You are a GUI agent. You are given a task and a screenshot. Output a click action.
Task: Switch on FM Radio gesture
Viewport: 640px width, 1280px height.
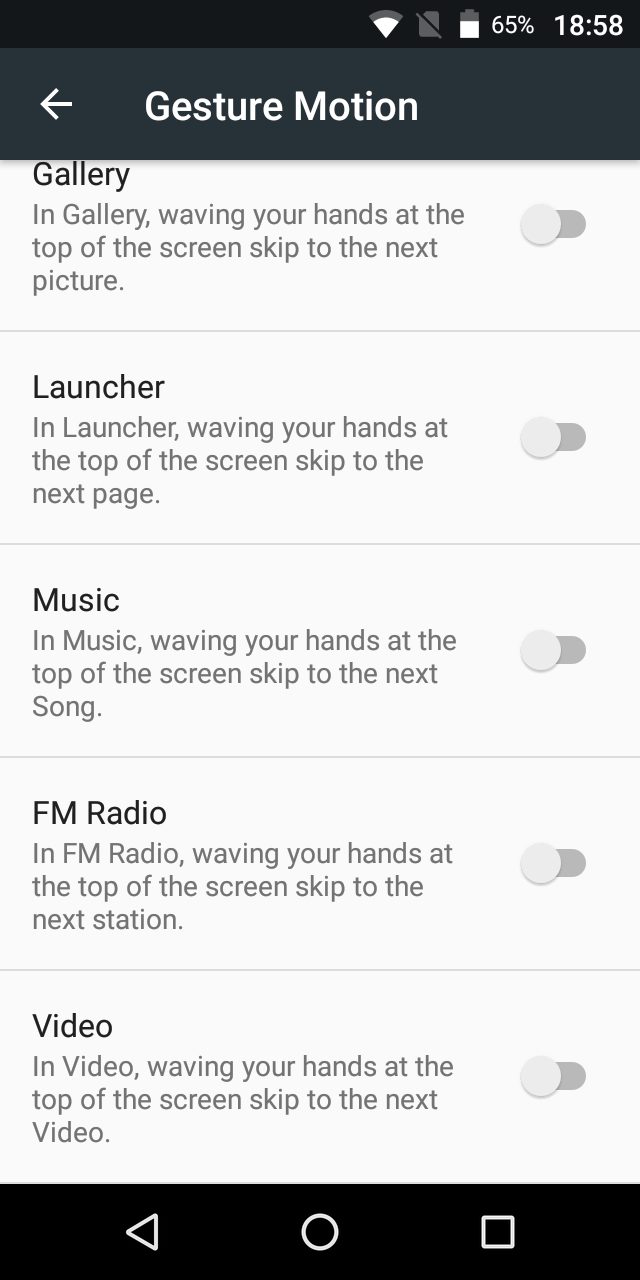pos(554,863)
